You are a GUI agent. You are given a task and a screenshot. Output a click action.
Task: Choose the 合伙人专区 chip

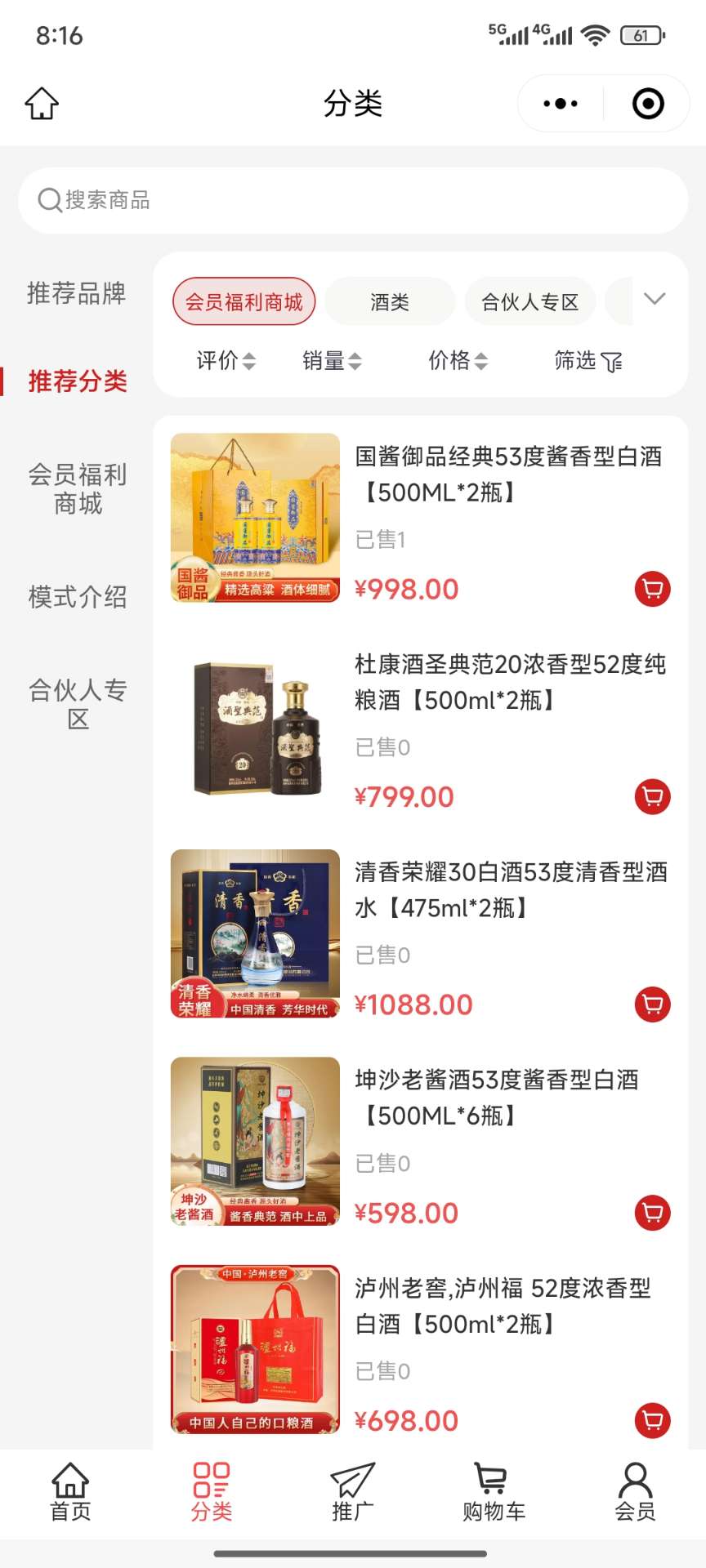[529, 302]
